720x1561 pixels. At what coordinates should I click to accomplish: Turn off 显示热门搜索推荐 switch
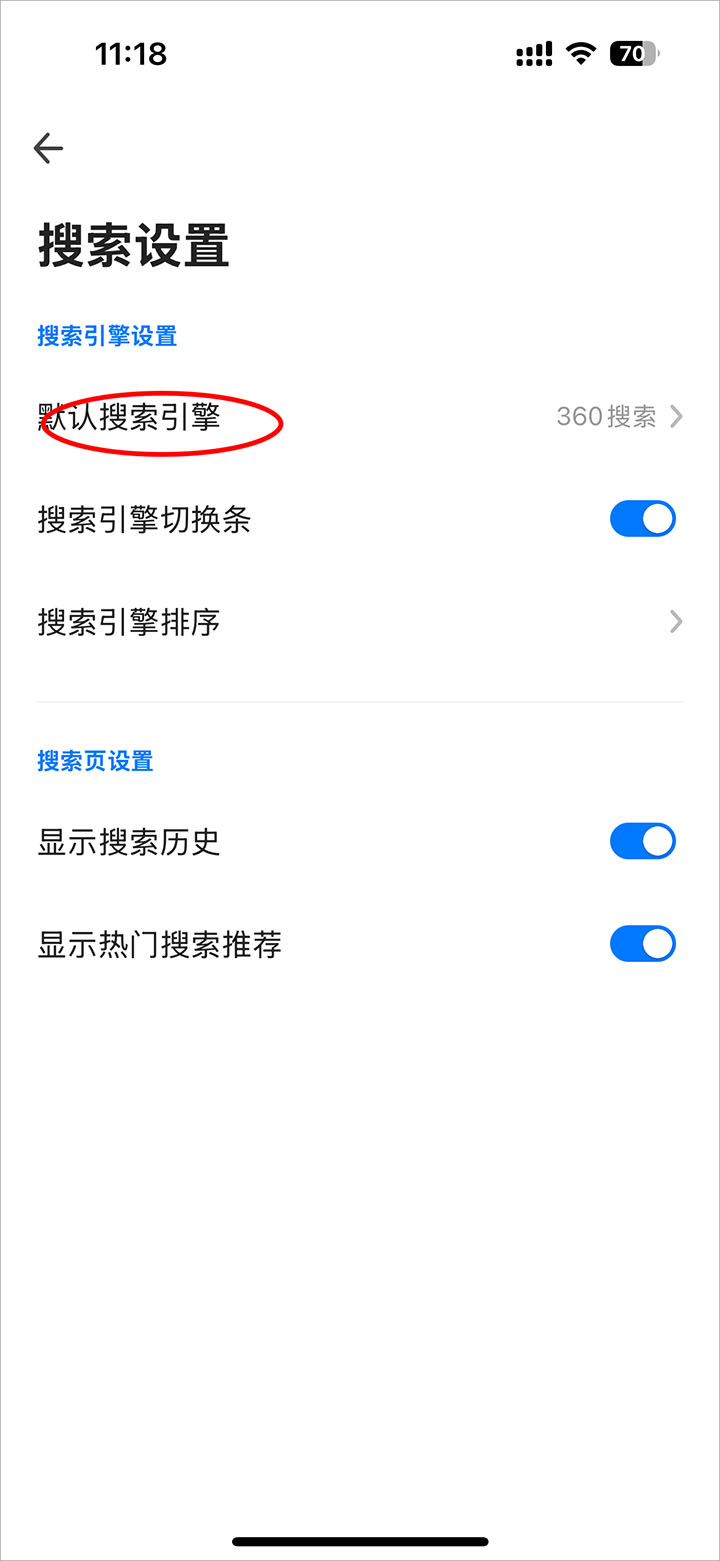642,944
